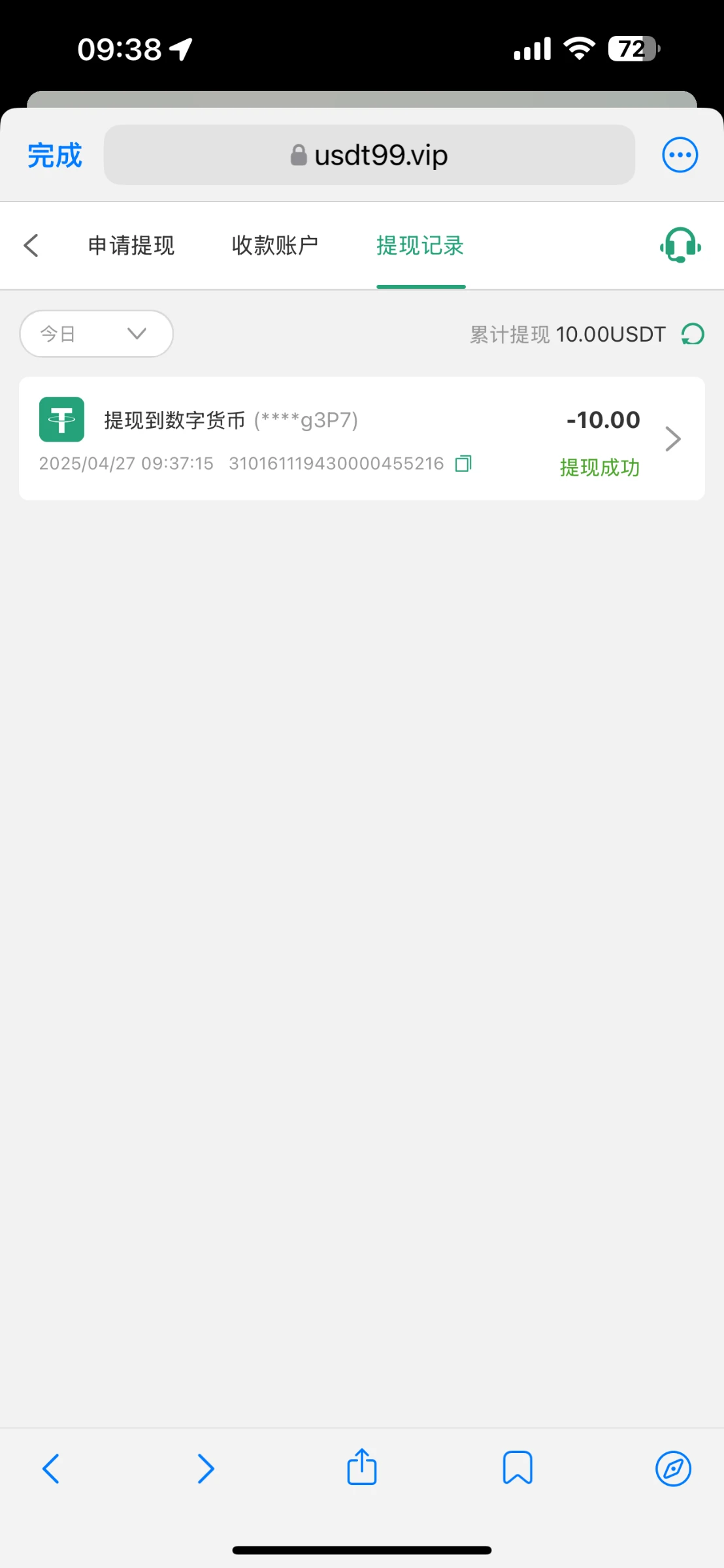Viewport: 724px width, 1568px height.
Task: Open the bookmarks icon in toolbar
Action: click(517, 1469)
